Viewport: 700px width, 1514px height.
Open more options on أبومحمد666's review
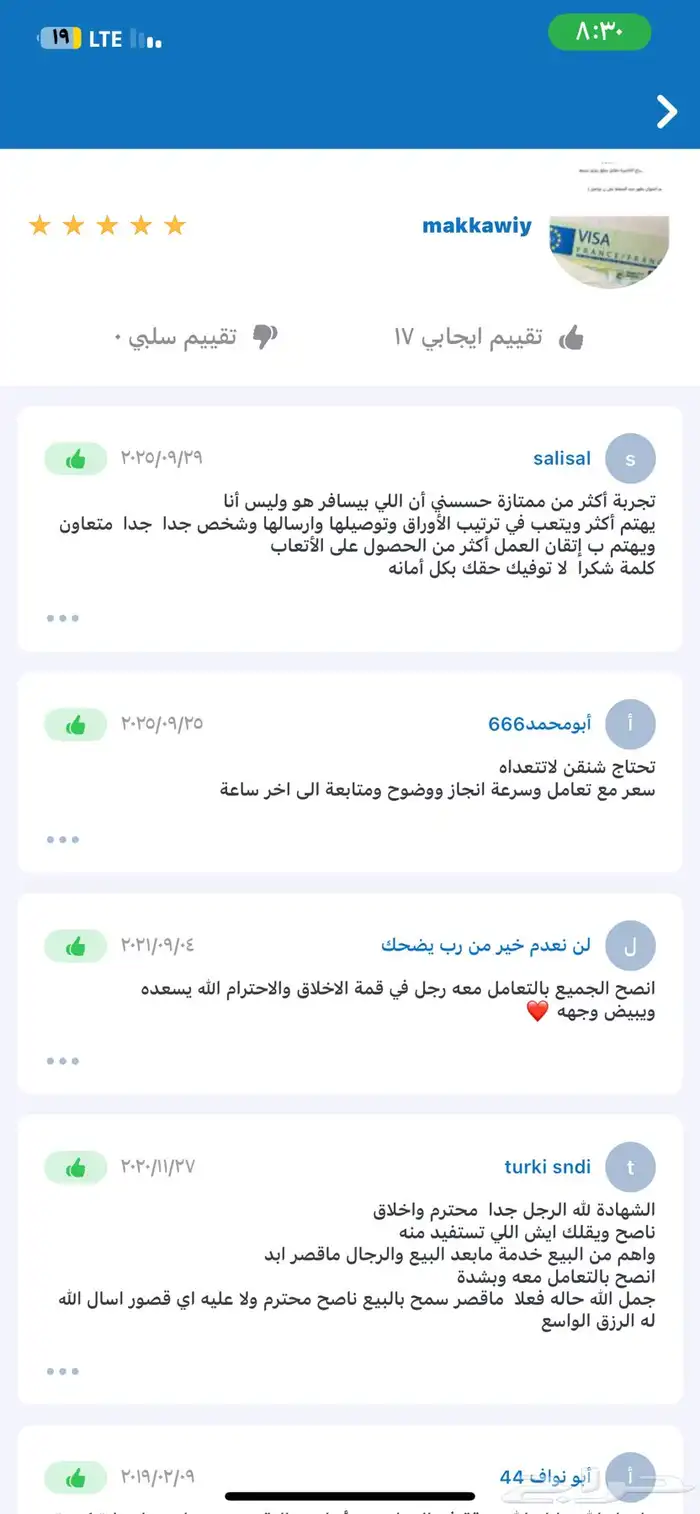coord(62,840)
